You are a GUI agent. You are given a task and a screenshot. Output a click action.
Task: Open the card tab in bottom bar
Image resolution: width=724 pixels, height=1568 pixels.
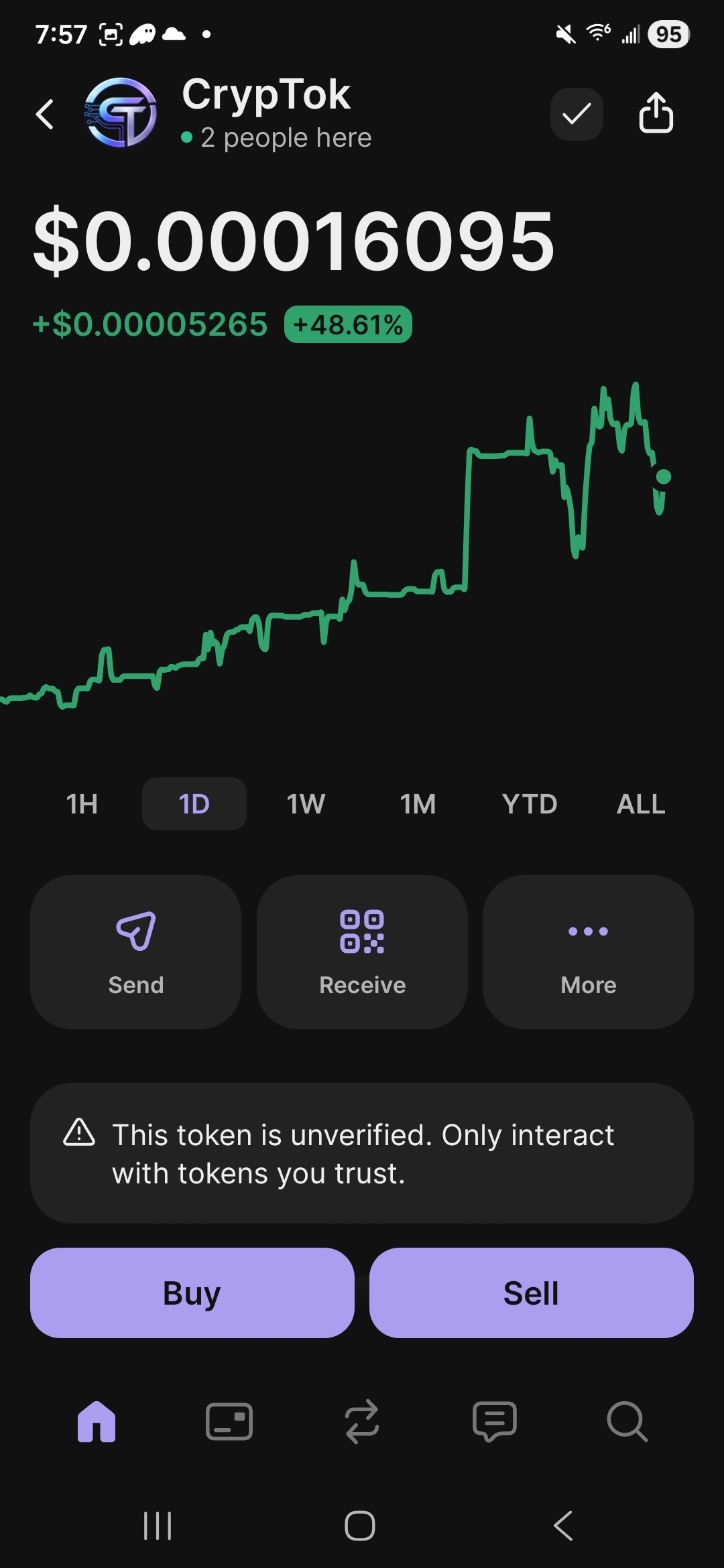pos(229,1421)
